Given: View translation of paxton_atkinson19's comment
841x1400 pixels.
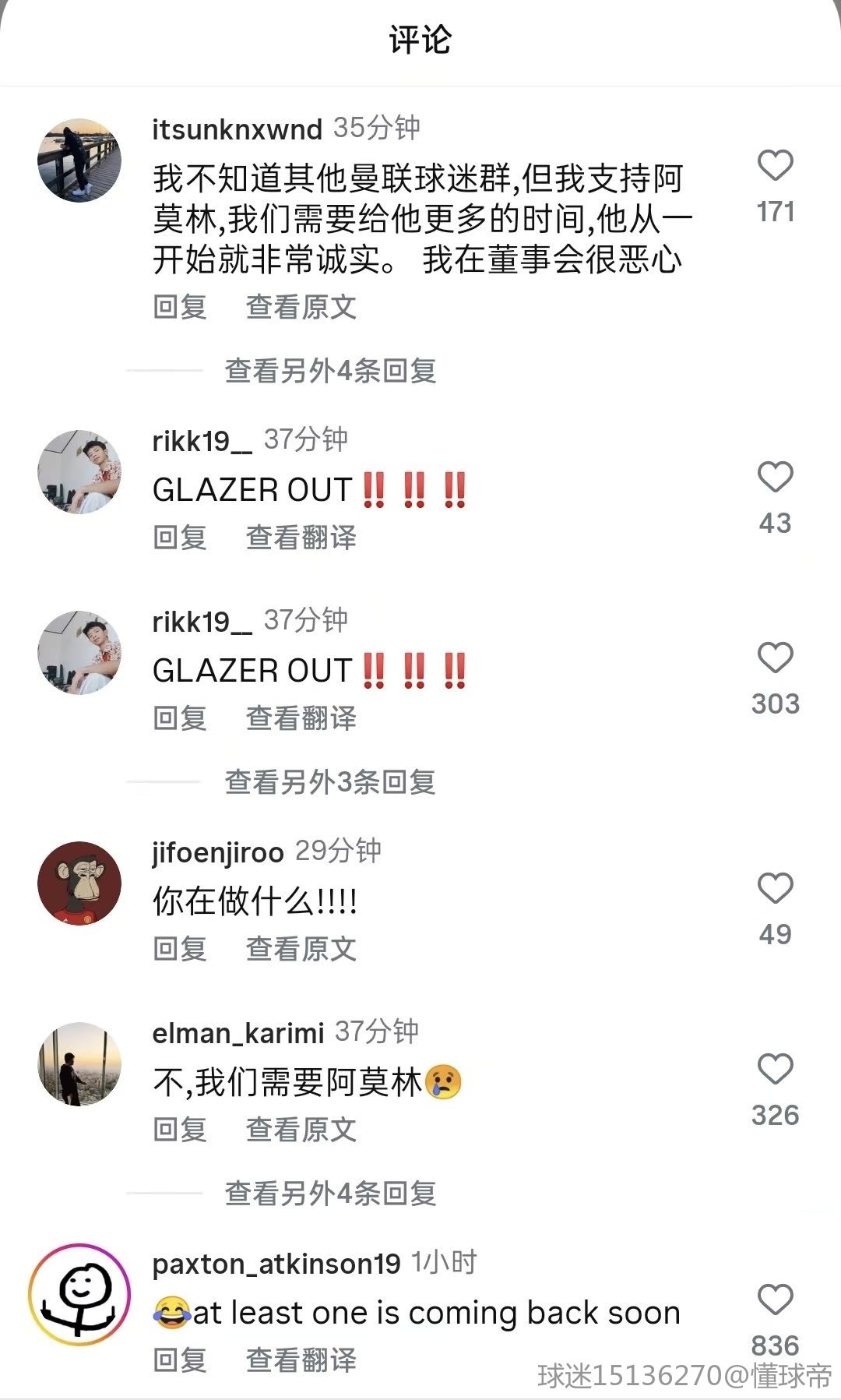Looking at the screenshot, I should point(301,1360).
